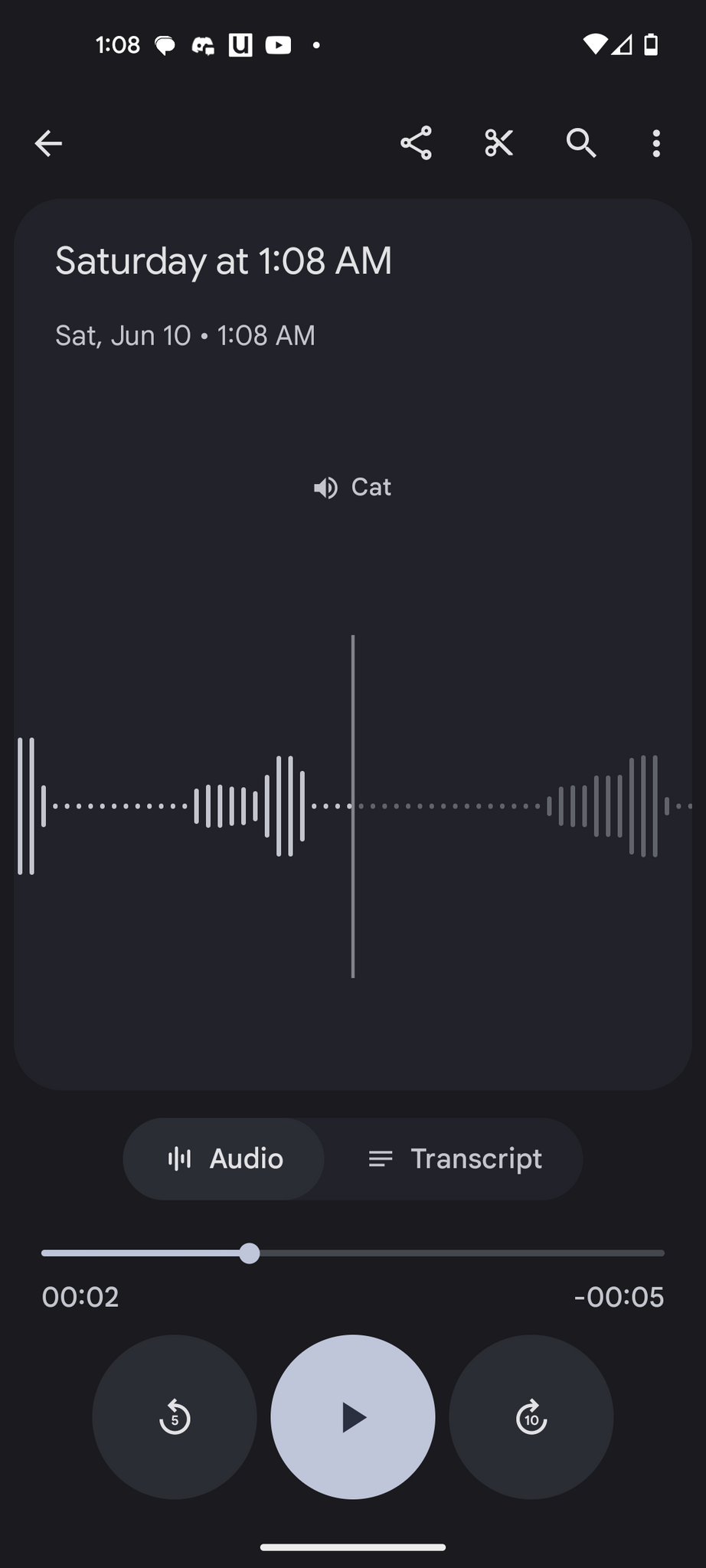Screen dimensions: 706x1568
Task: Switch to the Transcript tab
Action: pyautogui.click(x=455, y=1158)
